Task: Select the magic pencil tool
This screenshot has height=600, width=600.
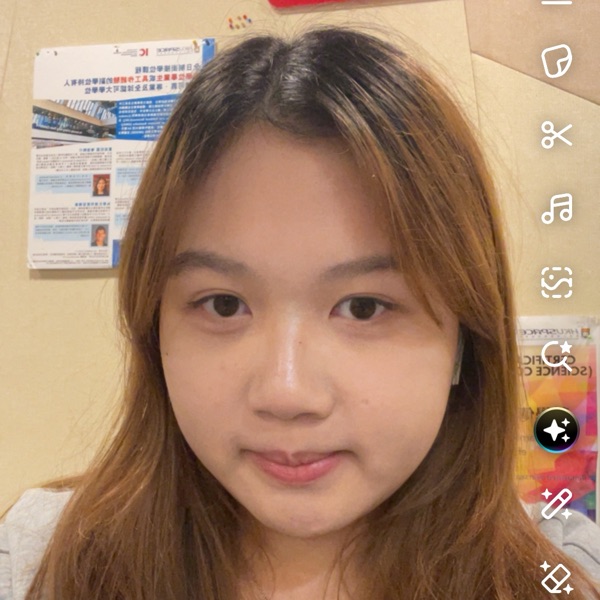Action: (557, 504)
